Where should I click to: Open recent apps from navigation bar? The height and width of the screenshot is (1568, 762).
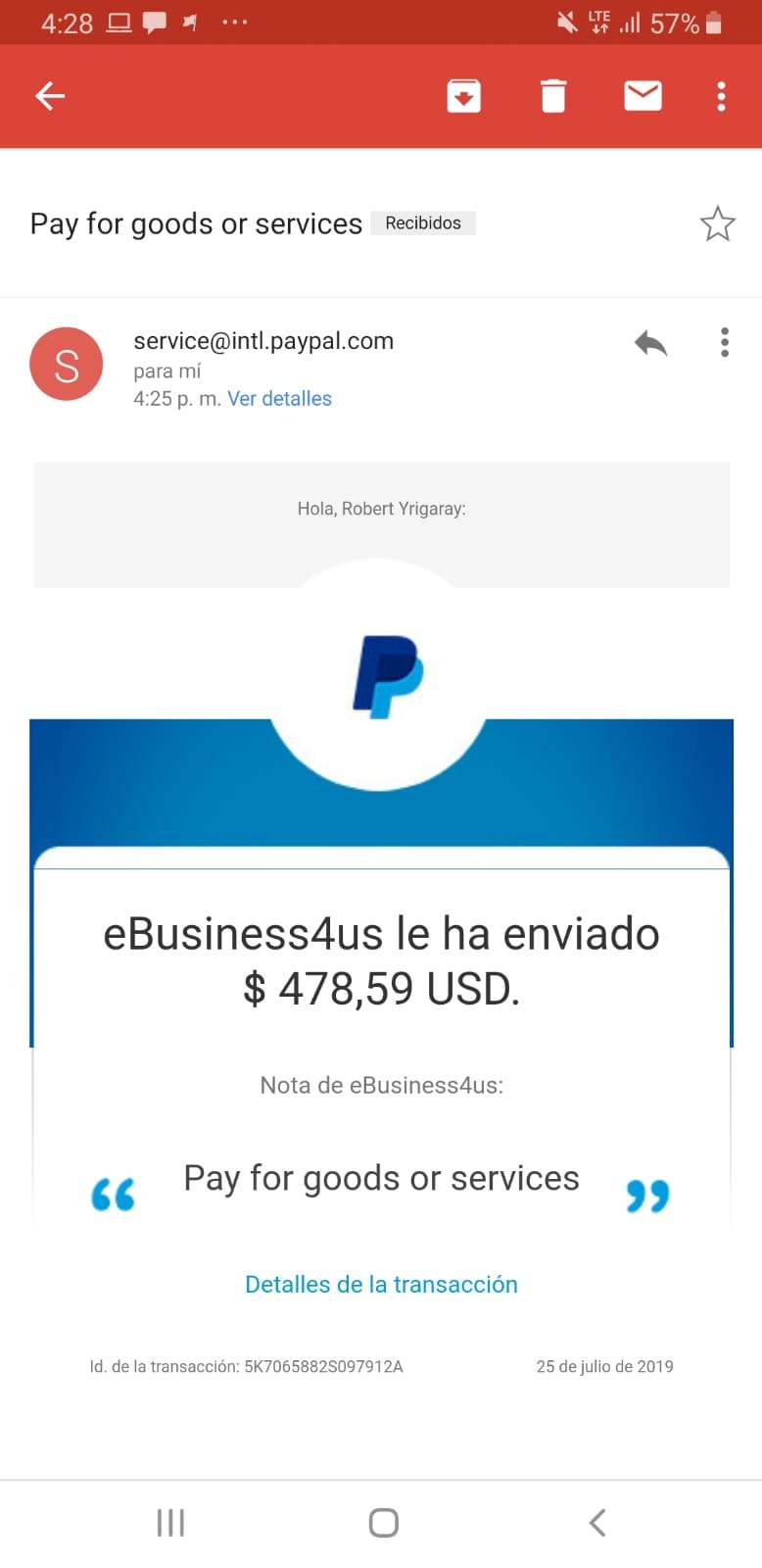pos(170,1522)
